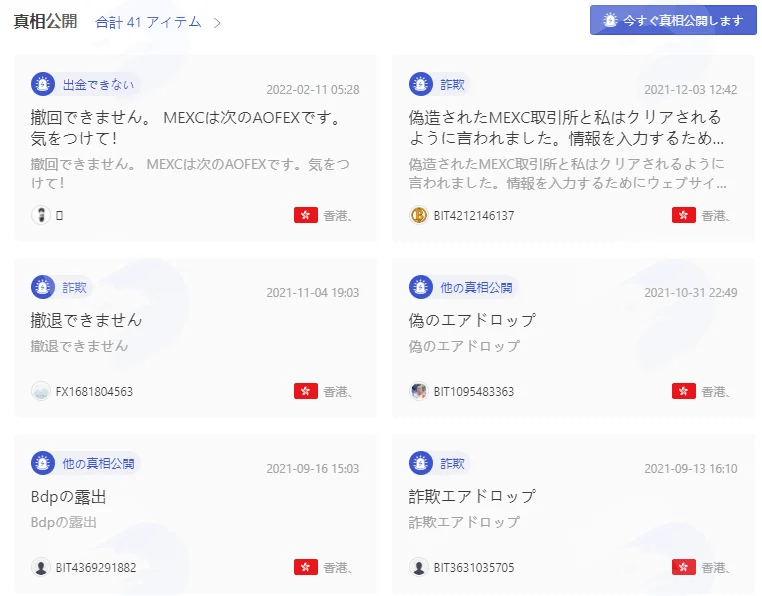Image resolution: width=762 pixels, height=596 pixels.
Task: Tap the 今すぐ真相公開します button
Action: [x=673, y=20]
